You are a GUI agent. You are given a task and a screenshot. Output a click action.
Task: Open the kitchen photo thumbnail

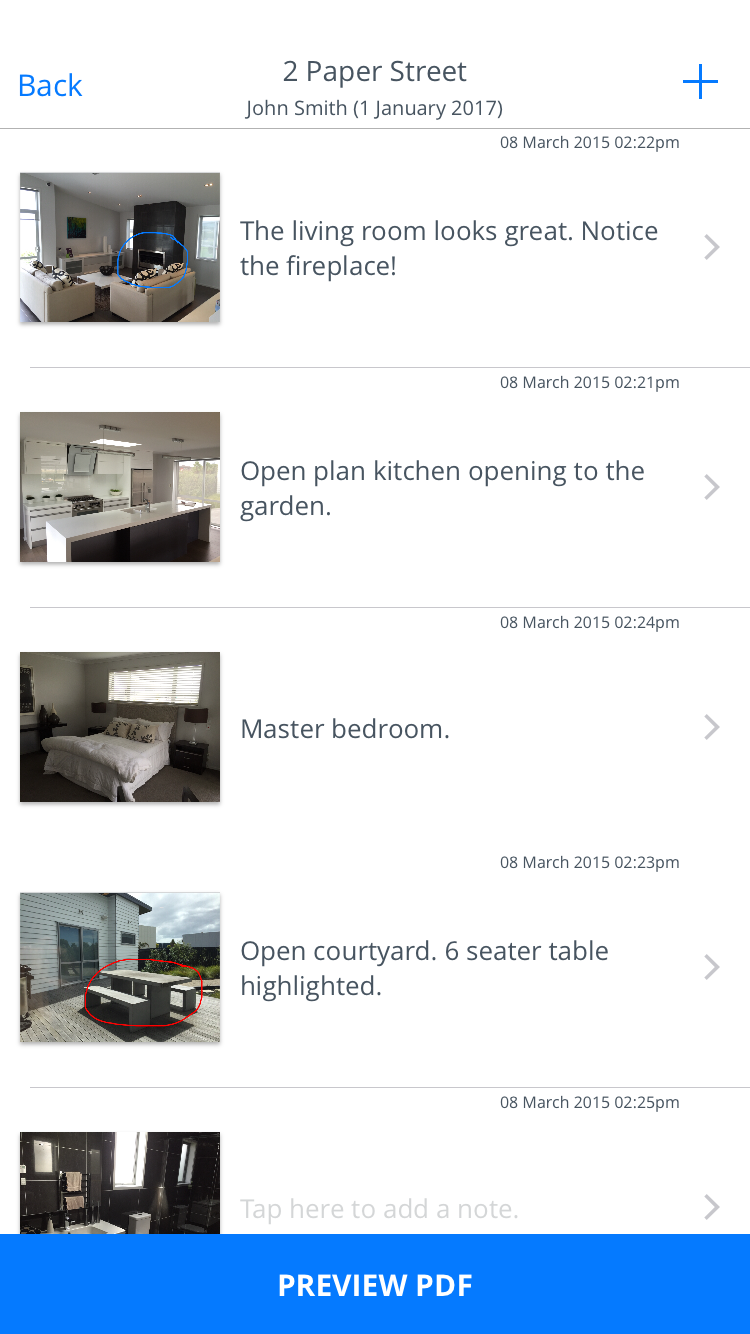click(x=120, y=487)
